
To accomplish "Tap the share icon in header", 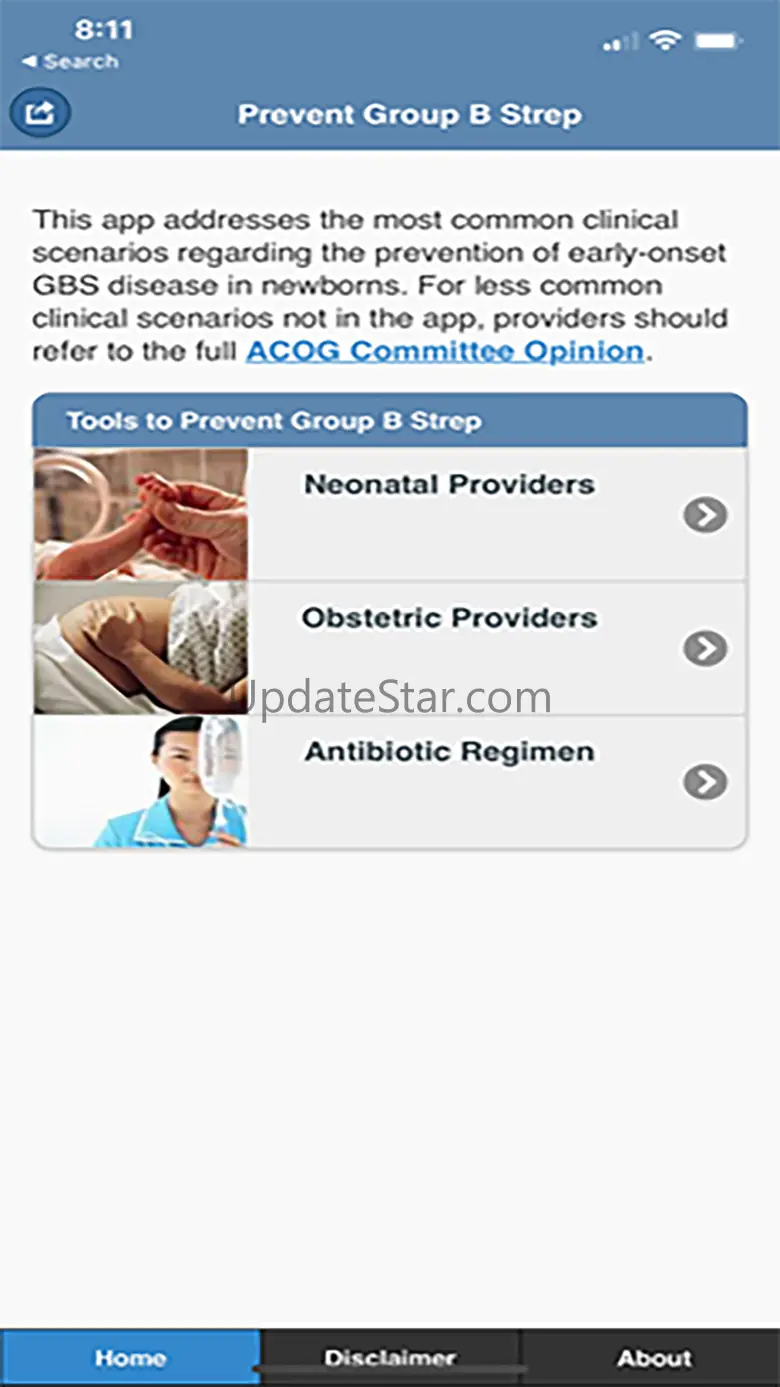I will 40,113.
